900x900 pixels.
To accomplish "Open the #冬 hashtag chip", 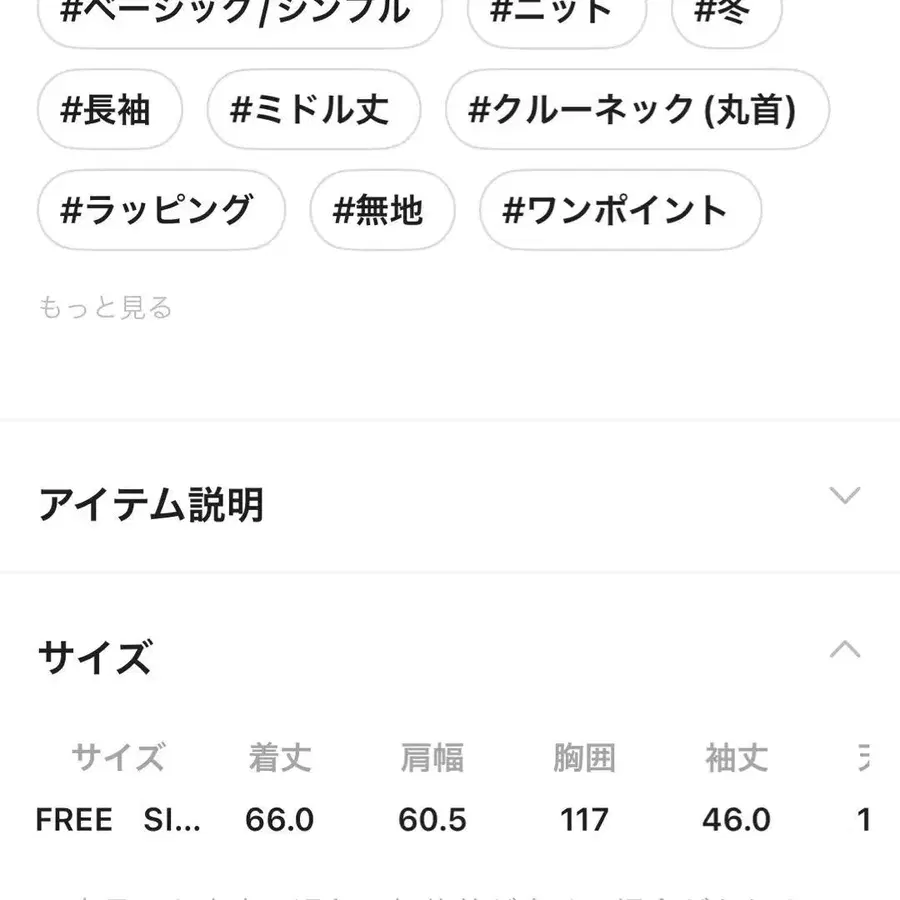I will click(726, 15).
